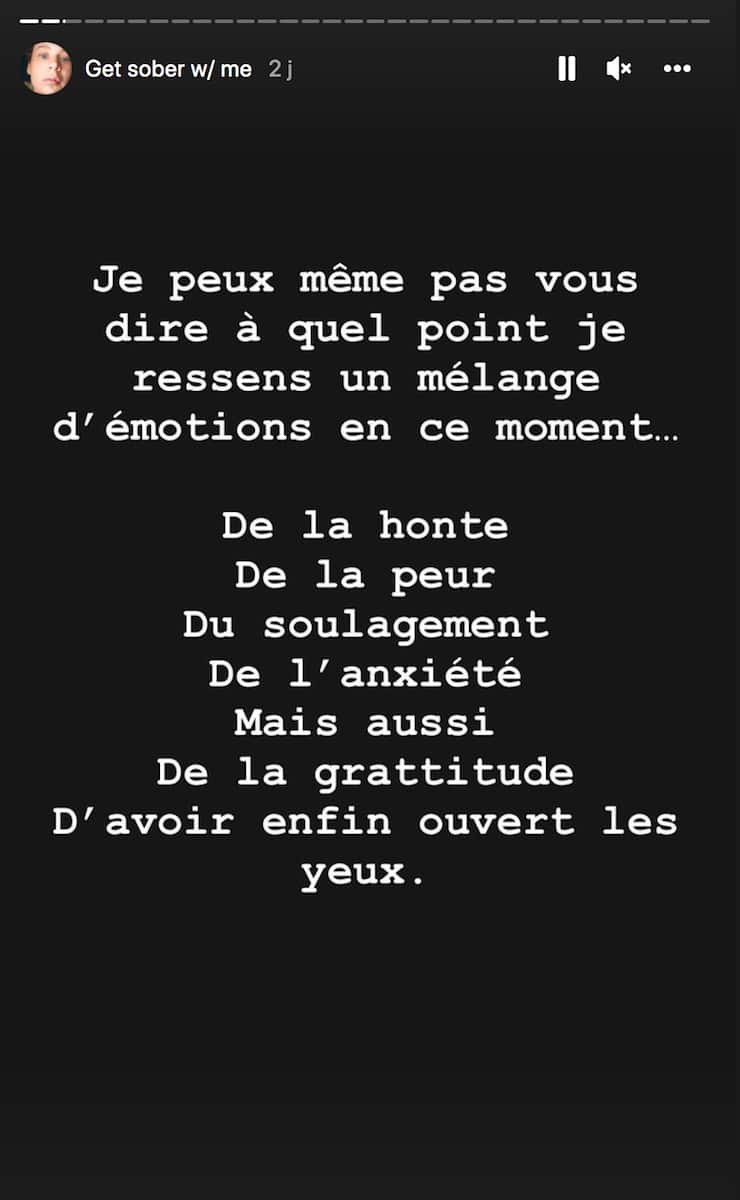Screen dimensions: 740x1200
Task: Open the Get sober w/ me highlight name
Action: tap(168, 69)
